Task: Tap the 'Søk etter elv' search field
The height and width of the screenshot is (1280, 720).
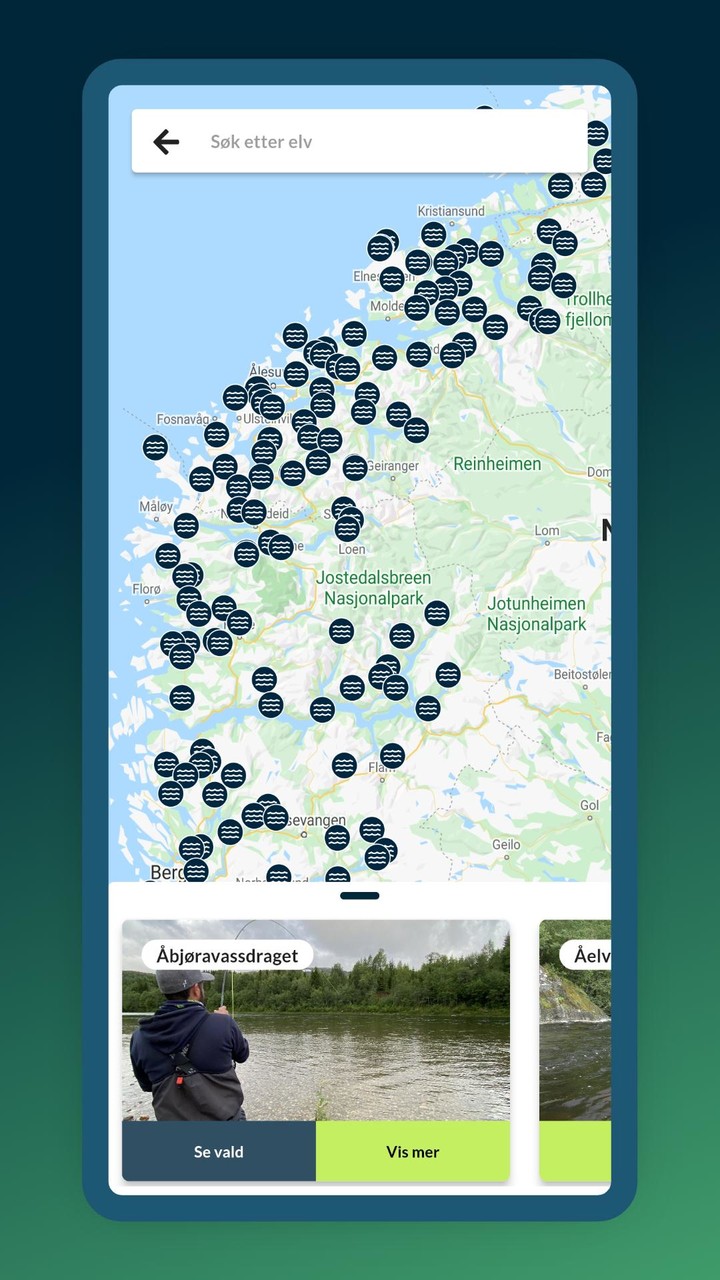Action: click(390, 142)
